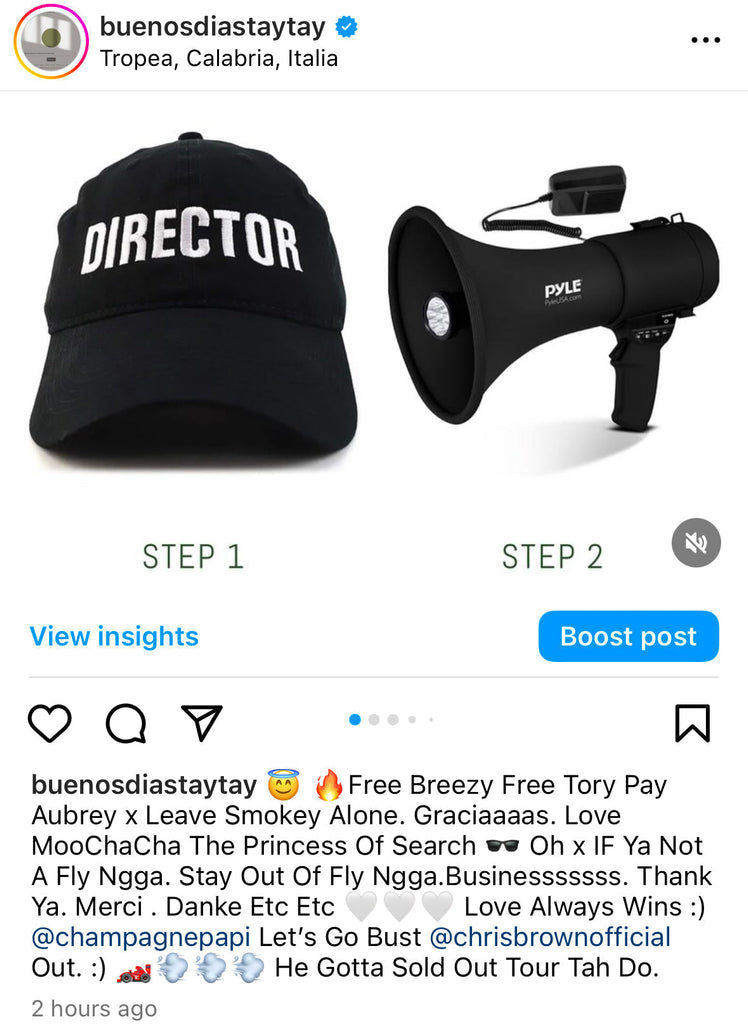Save this post with the bookmark
This screenshot has width=748, height=1024.
[692, 723]
